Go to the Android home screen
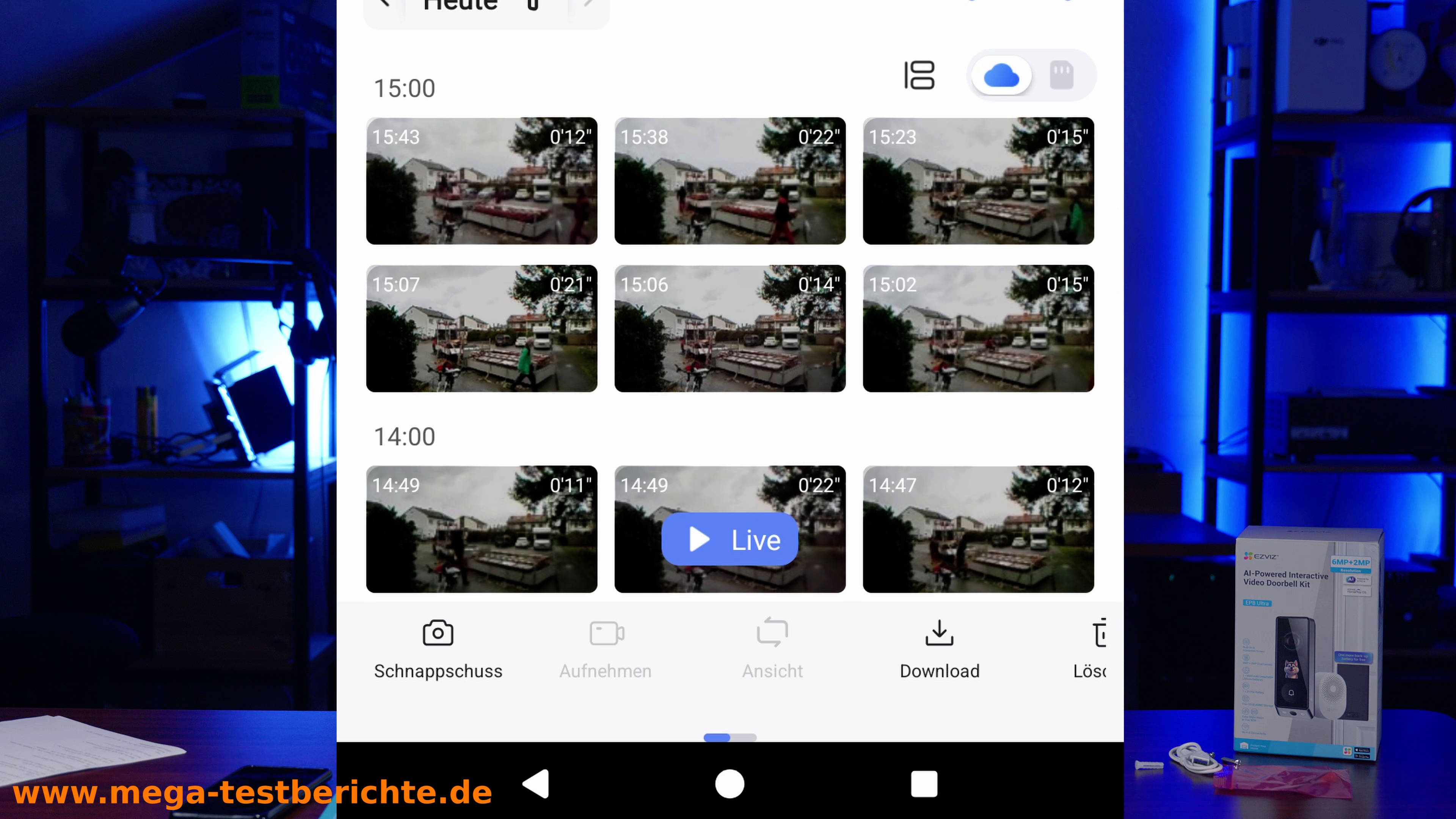The image size is (1456, 819). click(730, 784)
